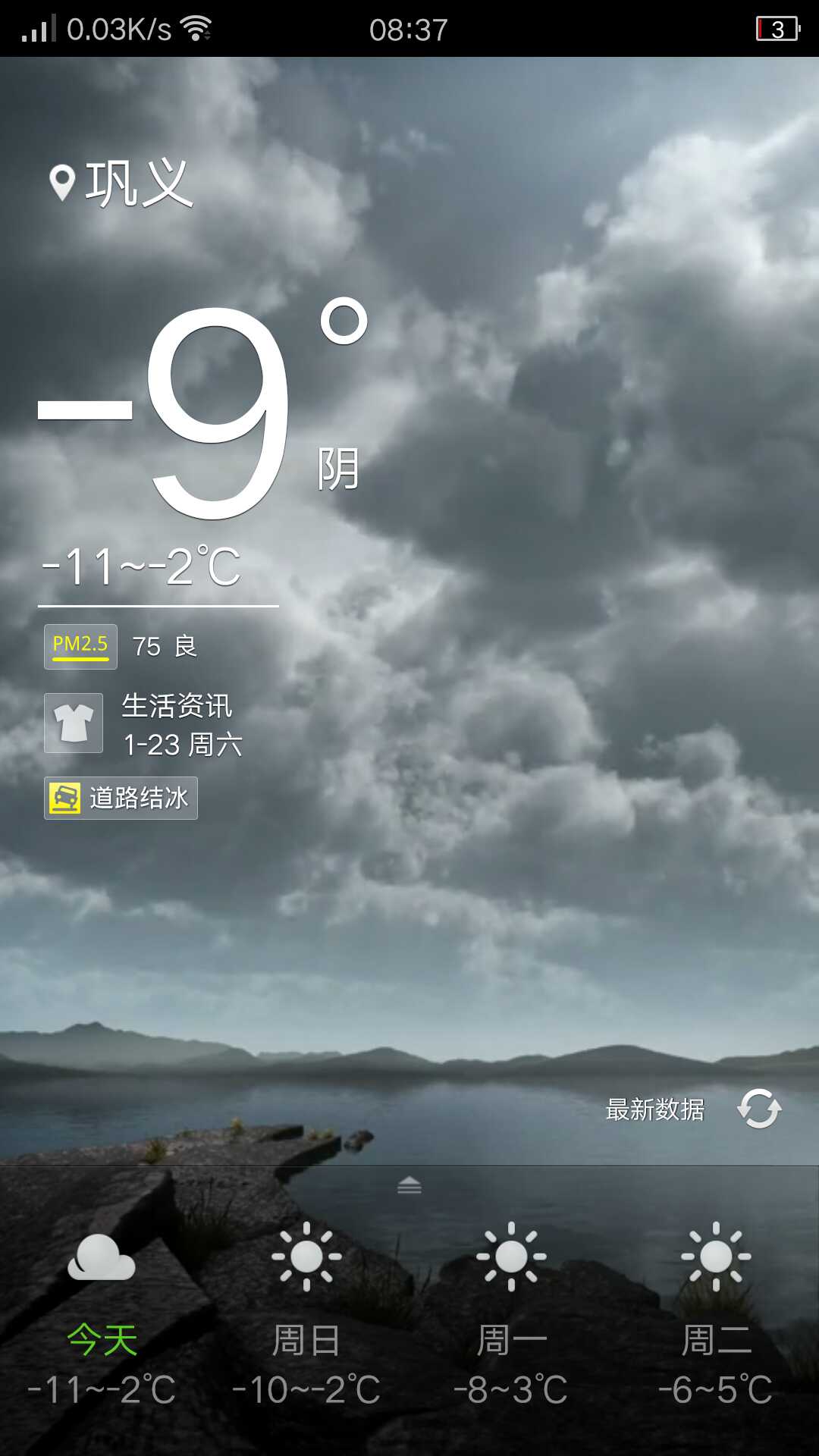Open the city selector for 巩义
The height and width of the screenshot is (1456, 819).
[x=121, y=184]
